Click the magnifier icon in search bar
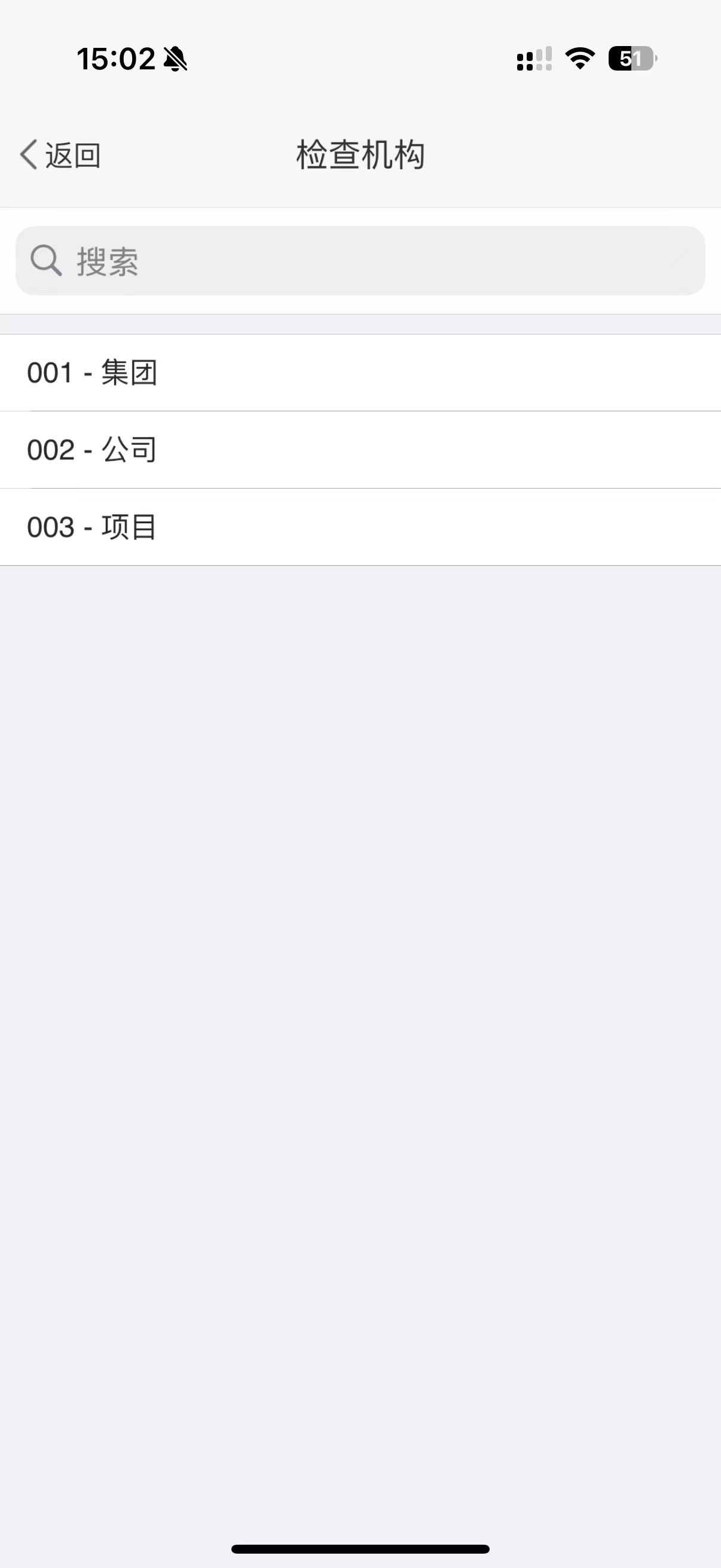Image resolution: width=721 pixels, height=1568 pixels. point(45,260)
